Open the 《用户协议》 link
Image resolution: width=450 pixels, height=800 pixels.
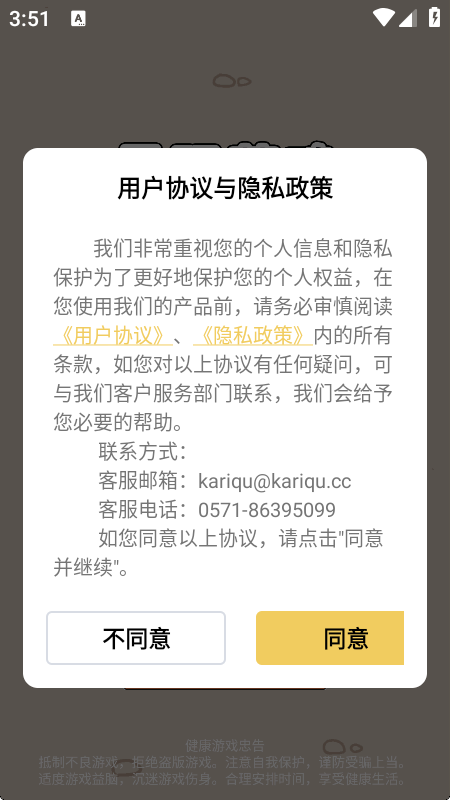(x=113, y=336)
